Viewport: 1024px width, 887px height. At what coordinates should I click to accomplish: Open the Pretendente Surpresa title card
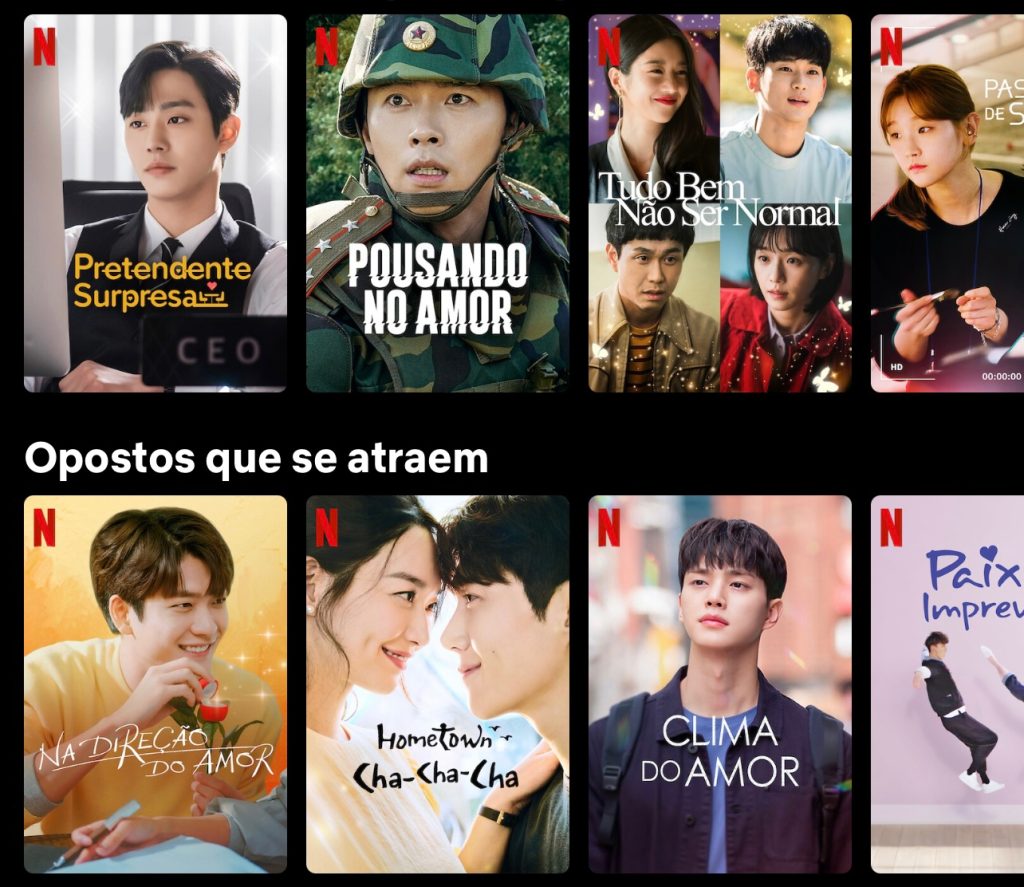155,202
